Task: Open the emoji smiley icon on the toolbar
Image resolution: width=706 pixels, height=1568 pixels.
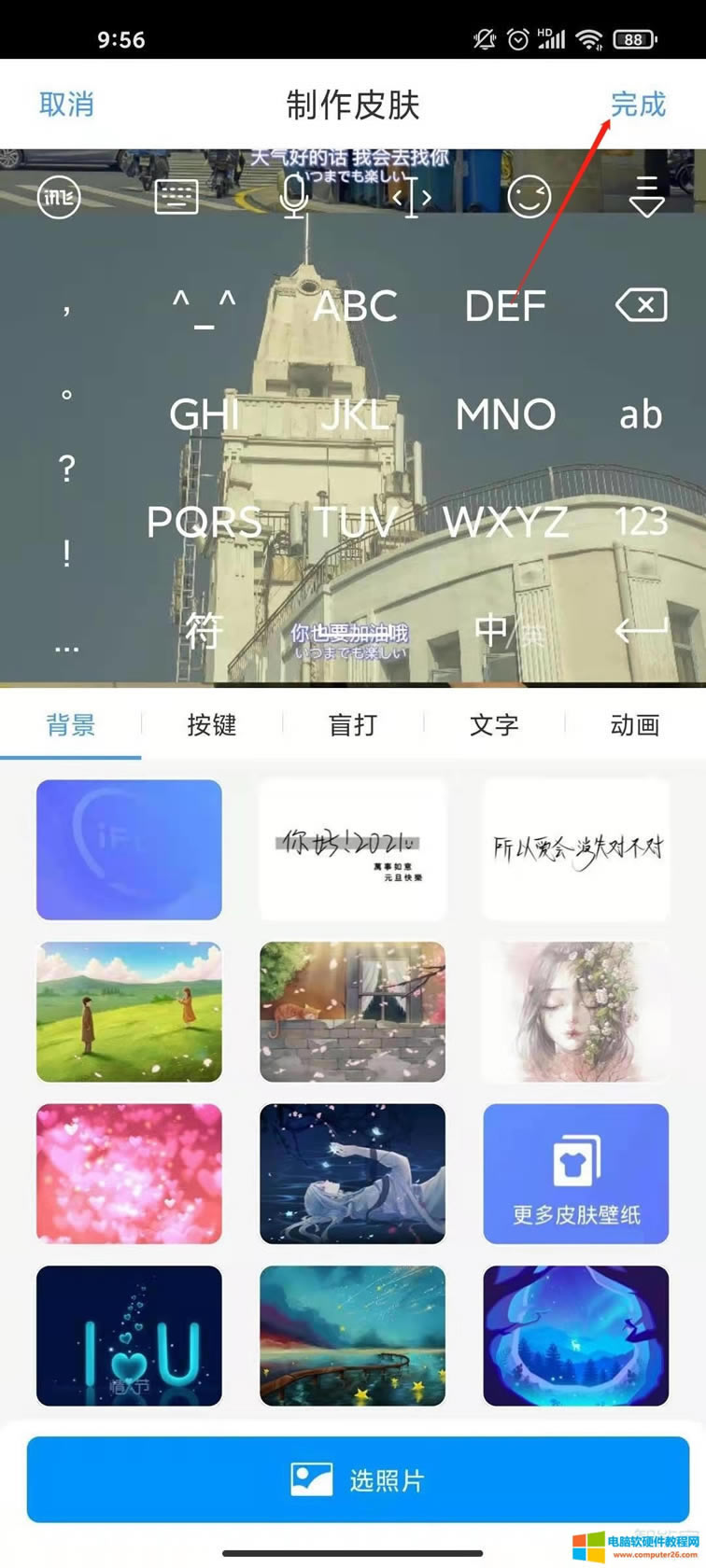Action: click(529, 197)
